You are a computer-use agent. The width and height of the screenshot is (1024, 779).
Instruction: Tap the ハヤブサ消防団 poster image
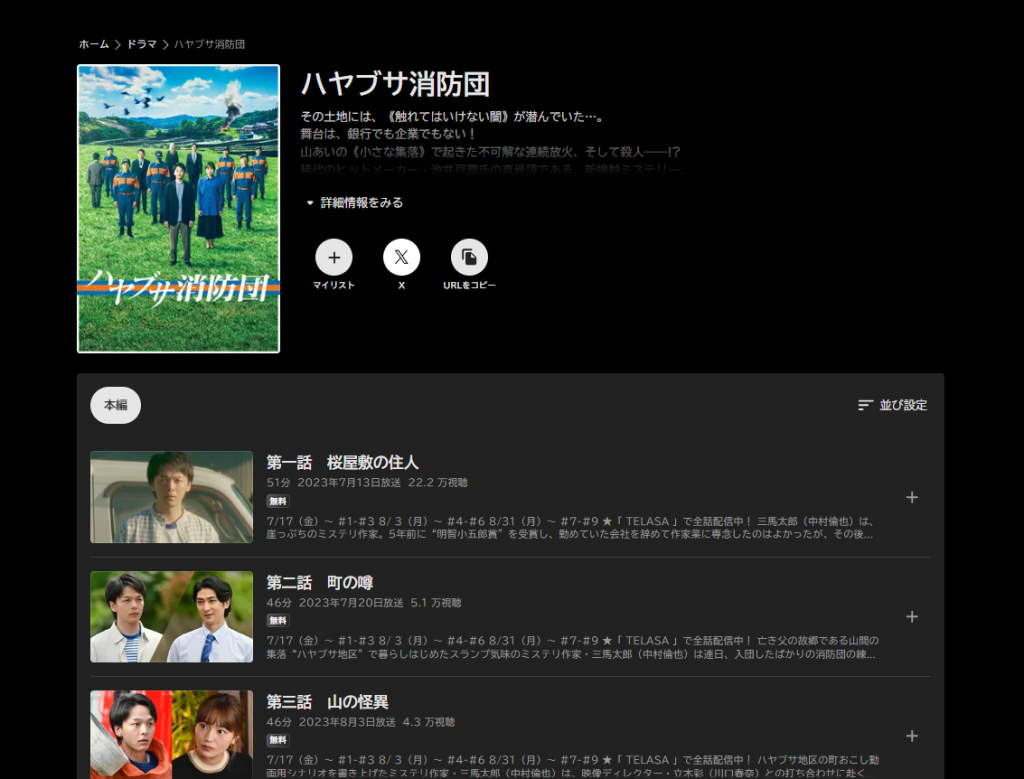pos(178,209)
